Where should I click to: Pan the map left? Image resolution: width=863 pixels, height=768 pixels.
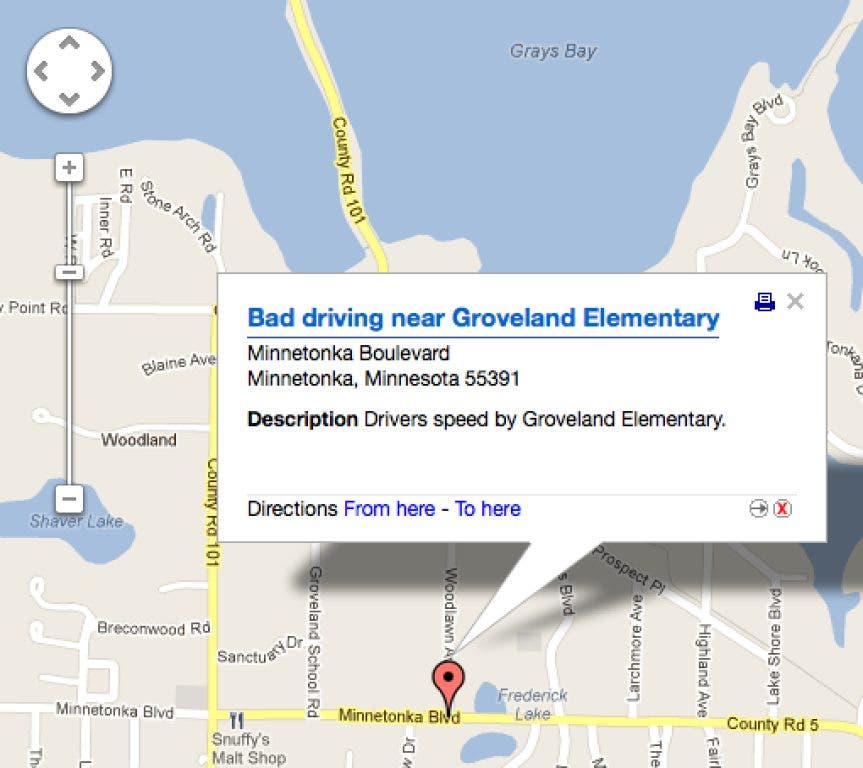42,71
